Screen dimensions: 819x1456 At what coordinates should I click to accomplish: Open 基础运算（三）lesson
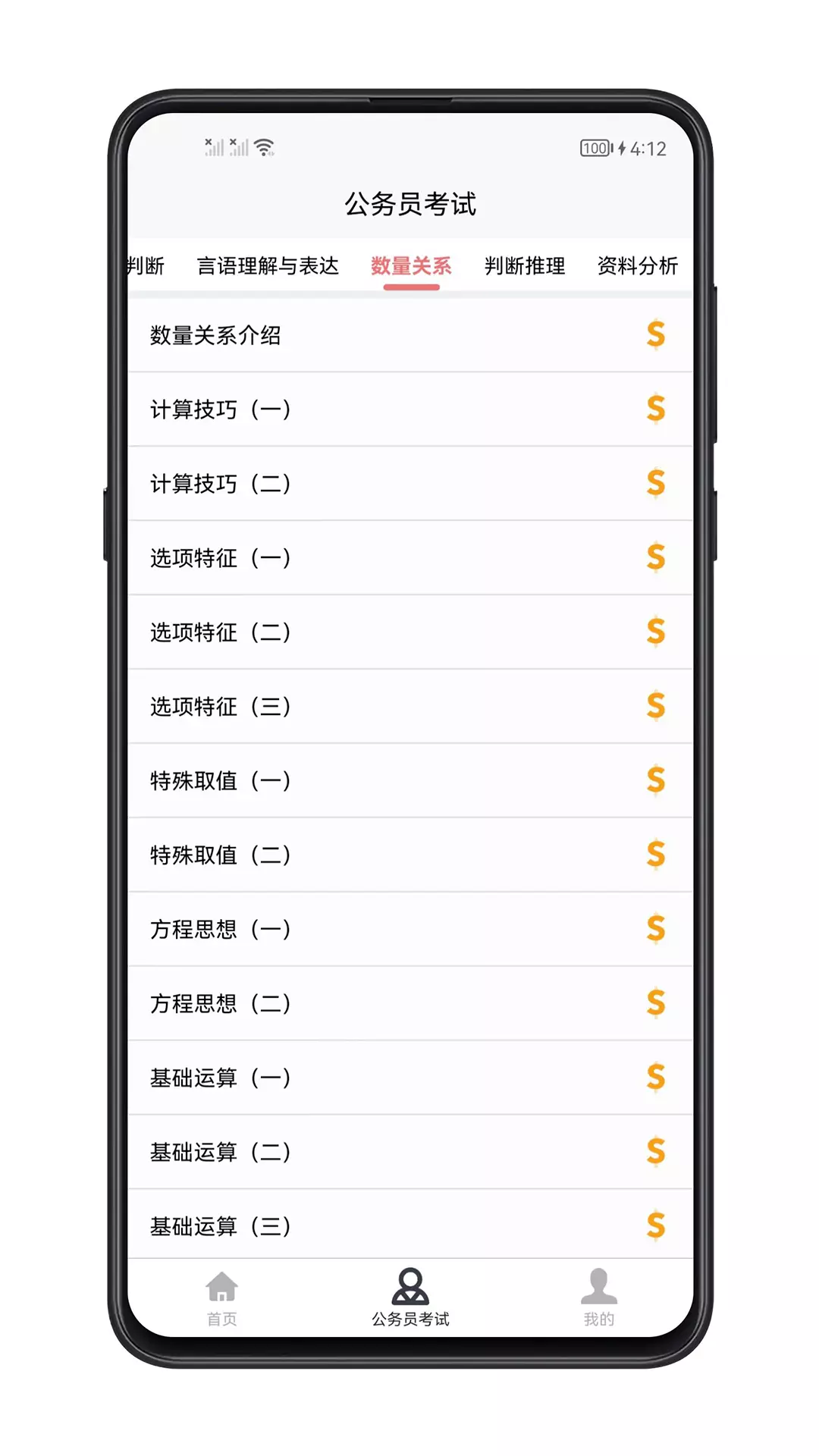(410, 1225)
